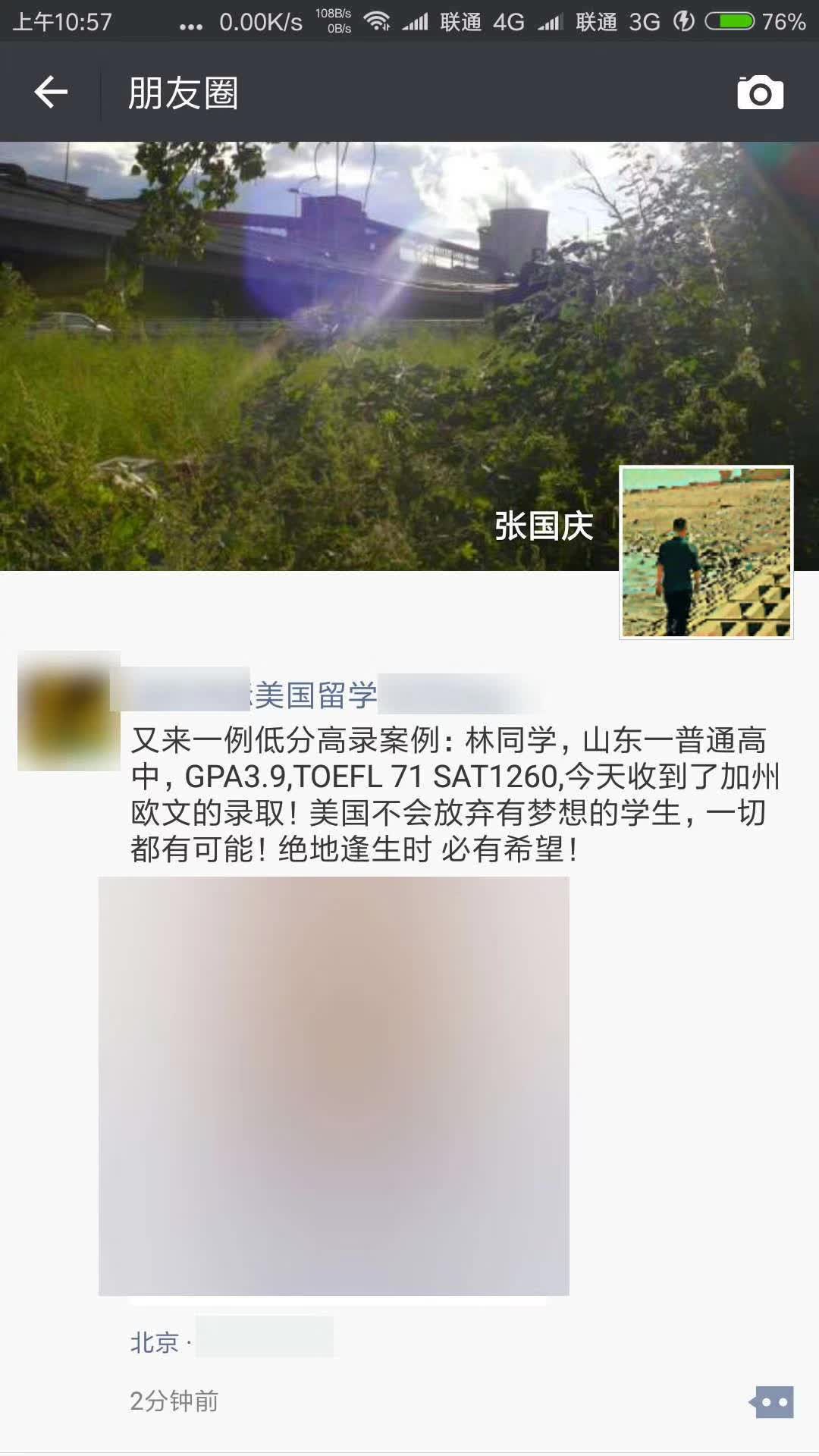Open 张国庆's profile avatar

tap(706, 552)
